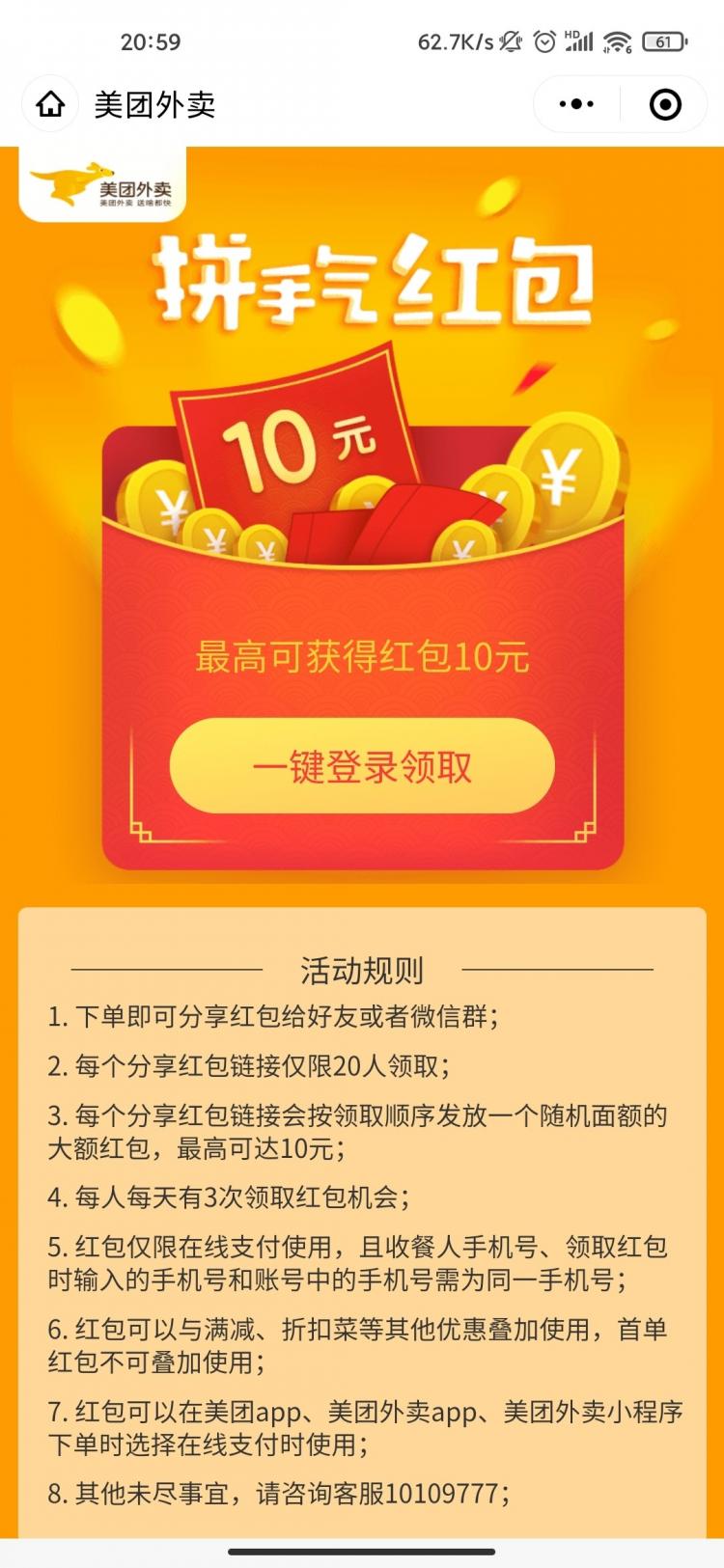Tap 一键登录领取 to claim the red packet
The image size is (724, 1568).
click(362, 766)
